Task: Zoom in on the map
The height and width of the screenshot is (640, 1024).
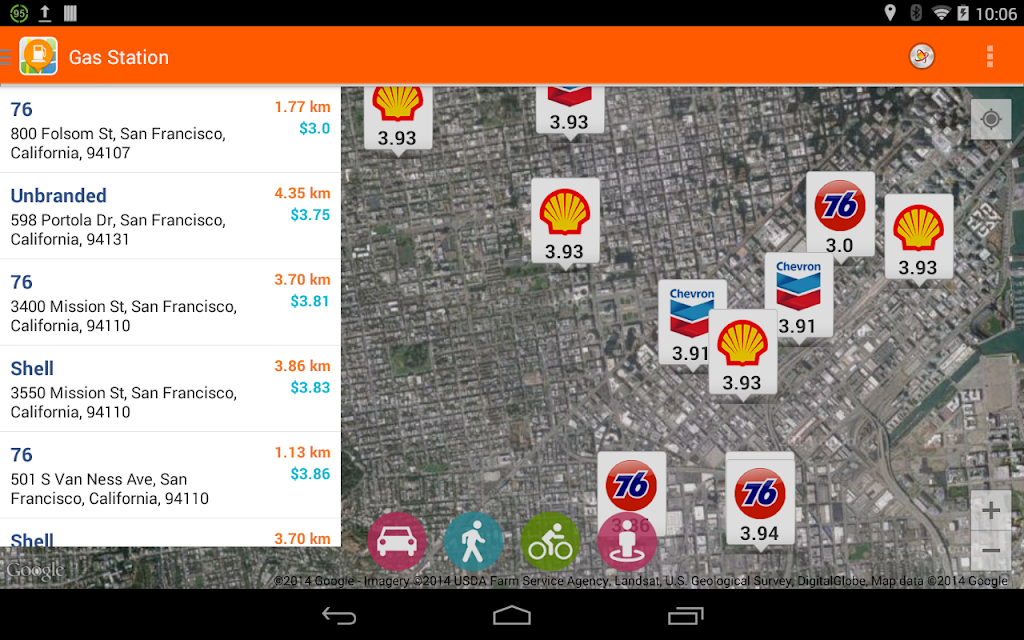Action: [x=991, y=511]
